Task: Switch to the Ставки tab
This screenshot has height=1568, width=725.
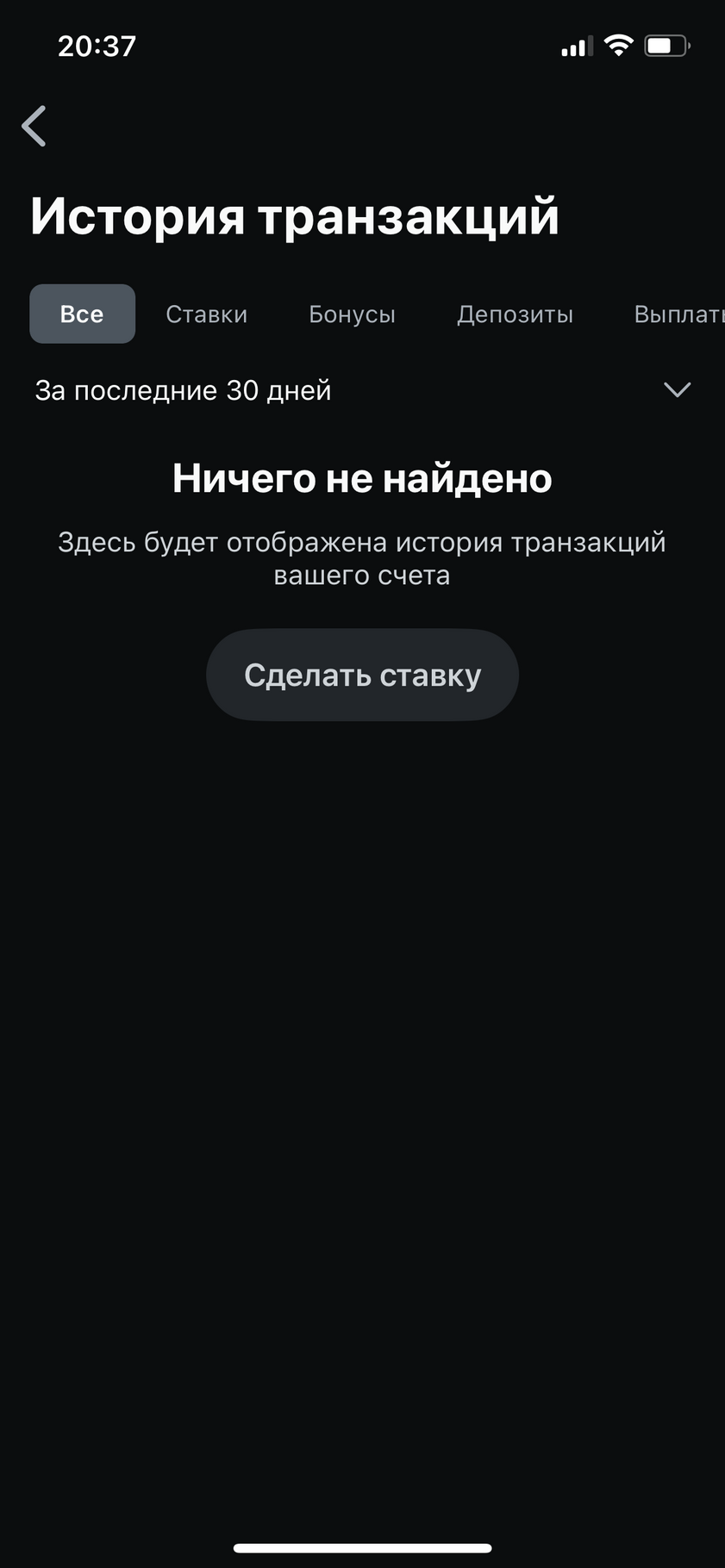Action: click(x=206, y=314)
